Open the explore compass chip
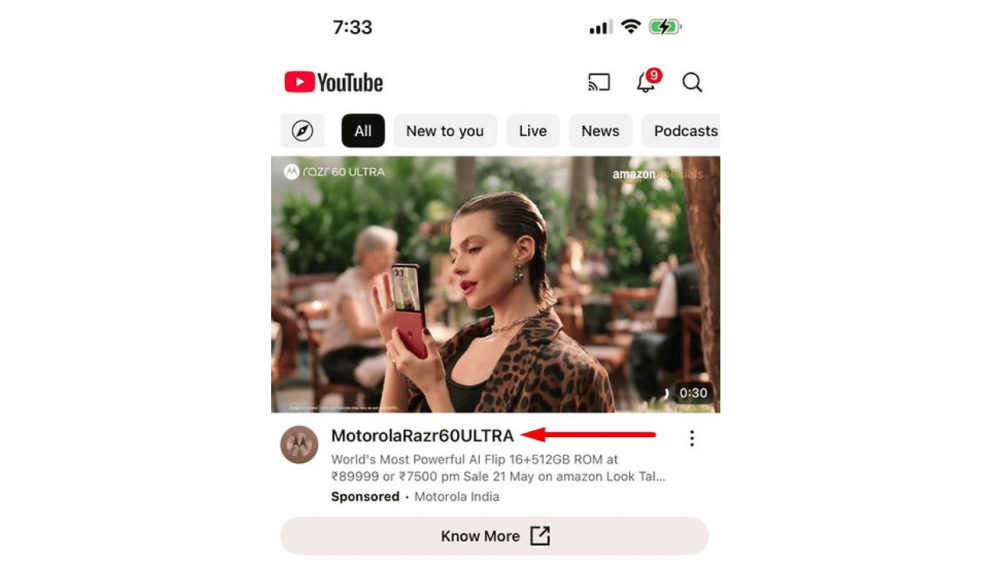1000x563 pixels. 302,131
